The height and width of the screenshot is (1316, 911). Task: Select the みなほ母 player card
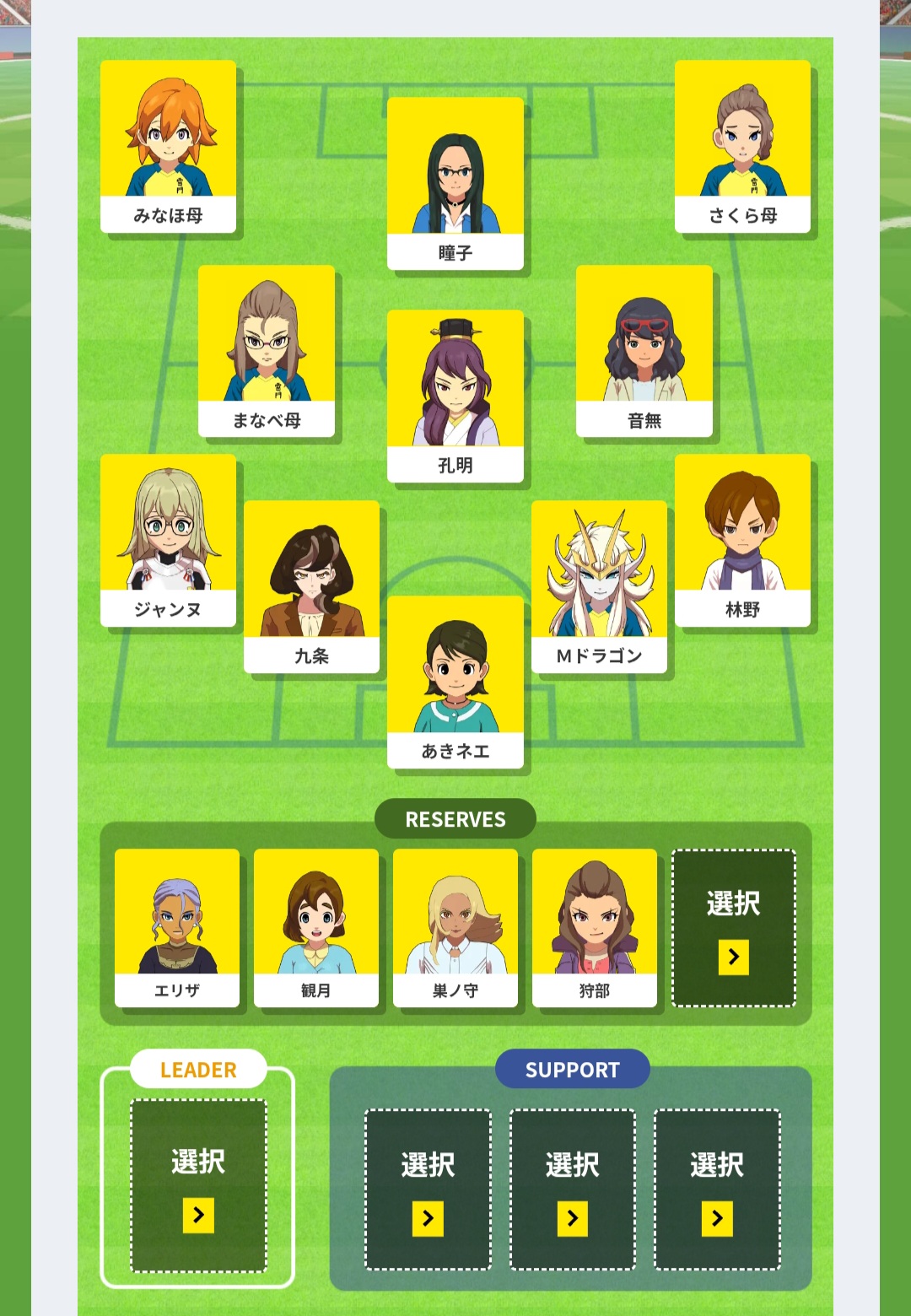168,146
